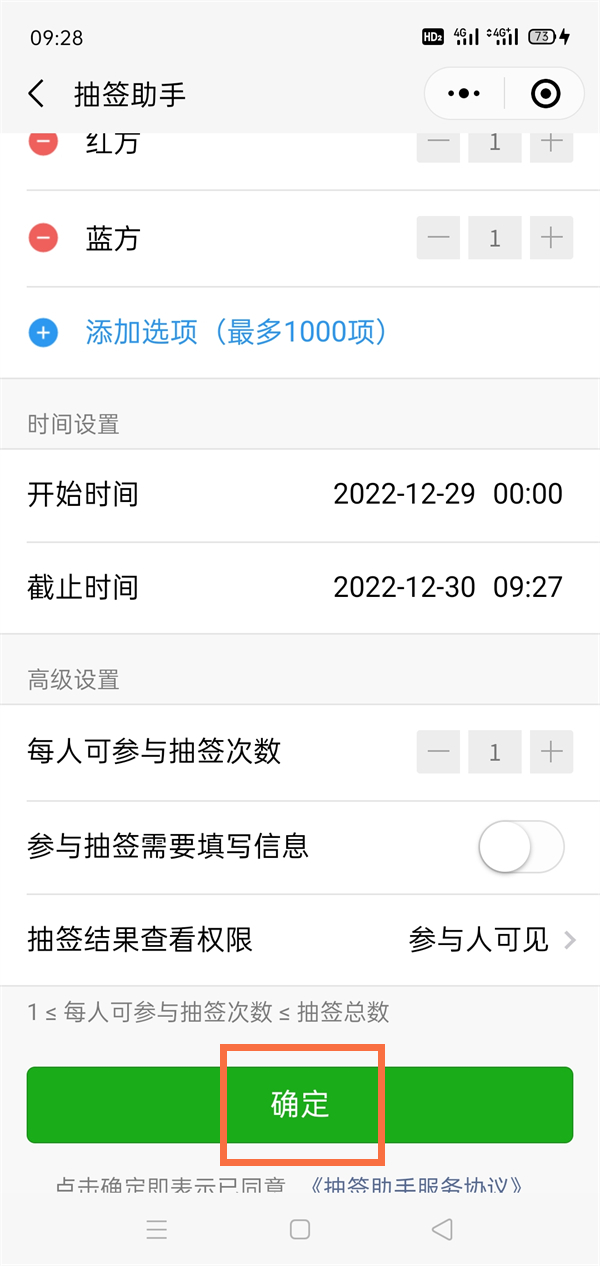
Task: Tap the system back triangle
Action: click(x=442, y=1230)
